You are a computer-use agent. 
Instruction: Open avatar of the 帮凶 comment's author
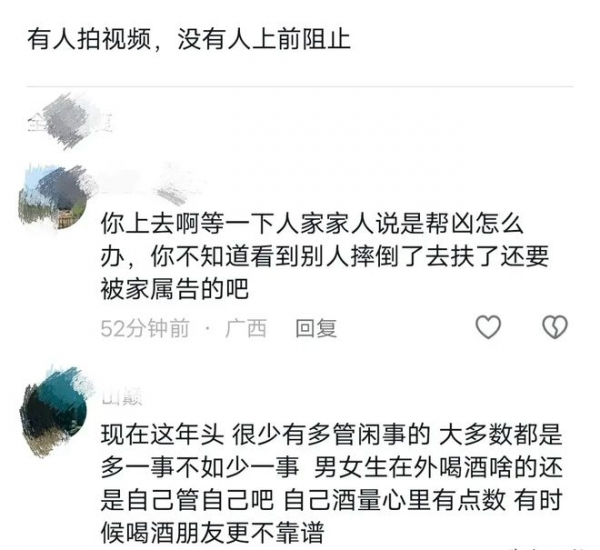[52, 197]
